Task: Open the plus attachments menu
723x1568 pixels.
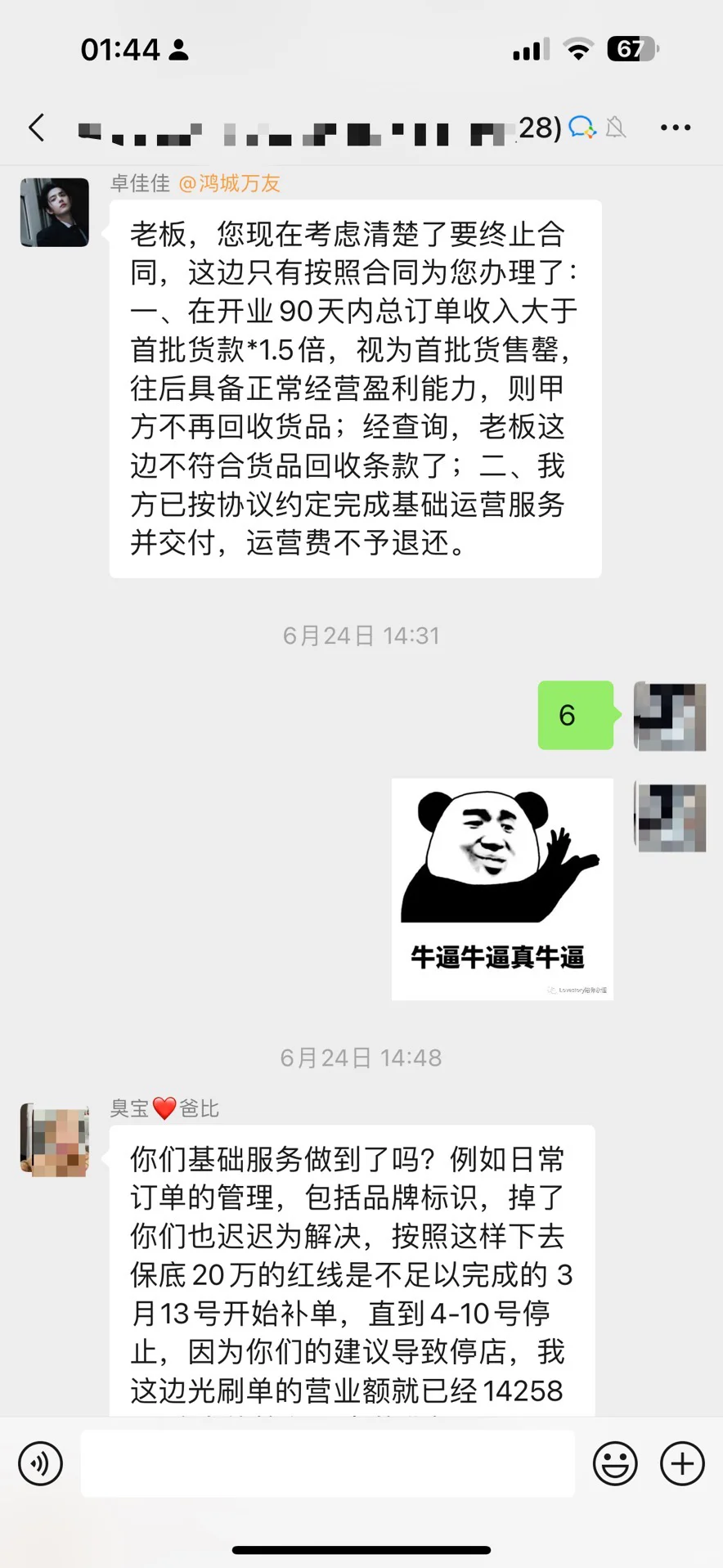Action: [682, 1463]
